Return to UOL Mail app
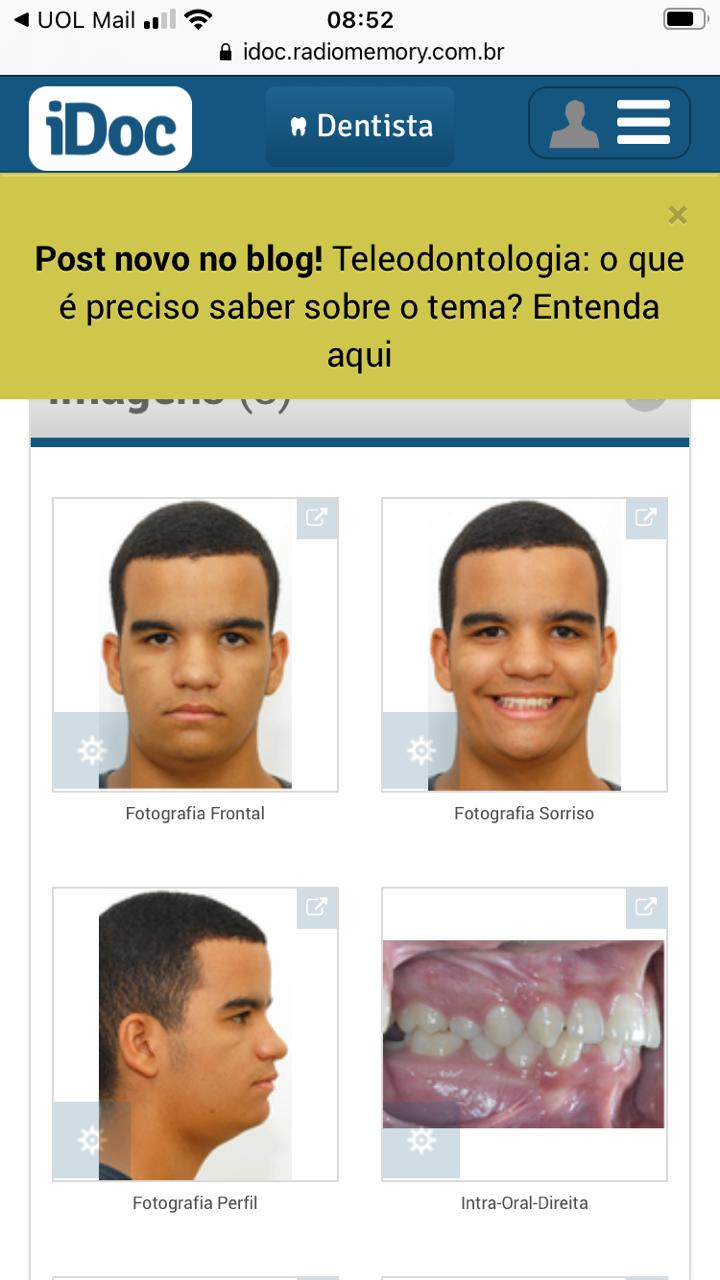This screenshot has height=1280, width=720. pos(75,20)
